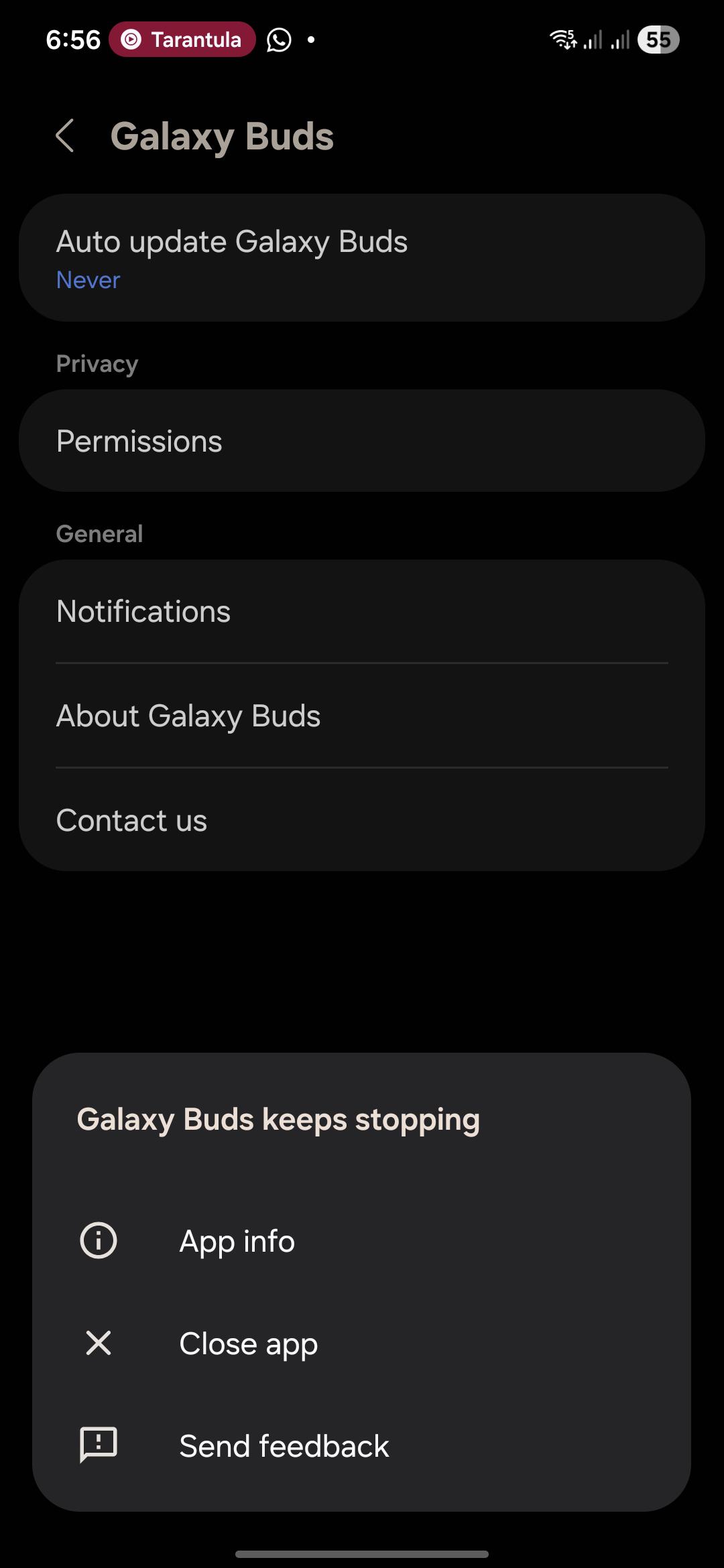Tap the App info circle icon

coord(98,1240)
